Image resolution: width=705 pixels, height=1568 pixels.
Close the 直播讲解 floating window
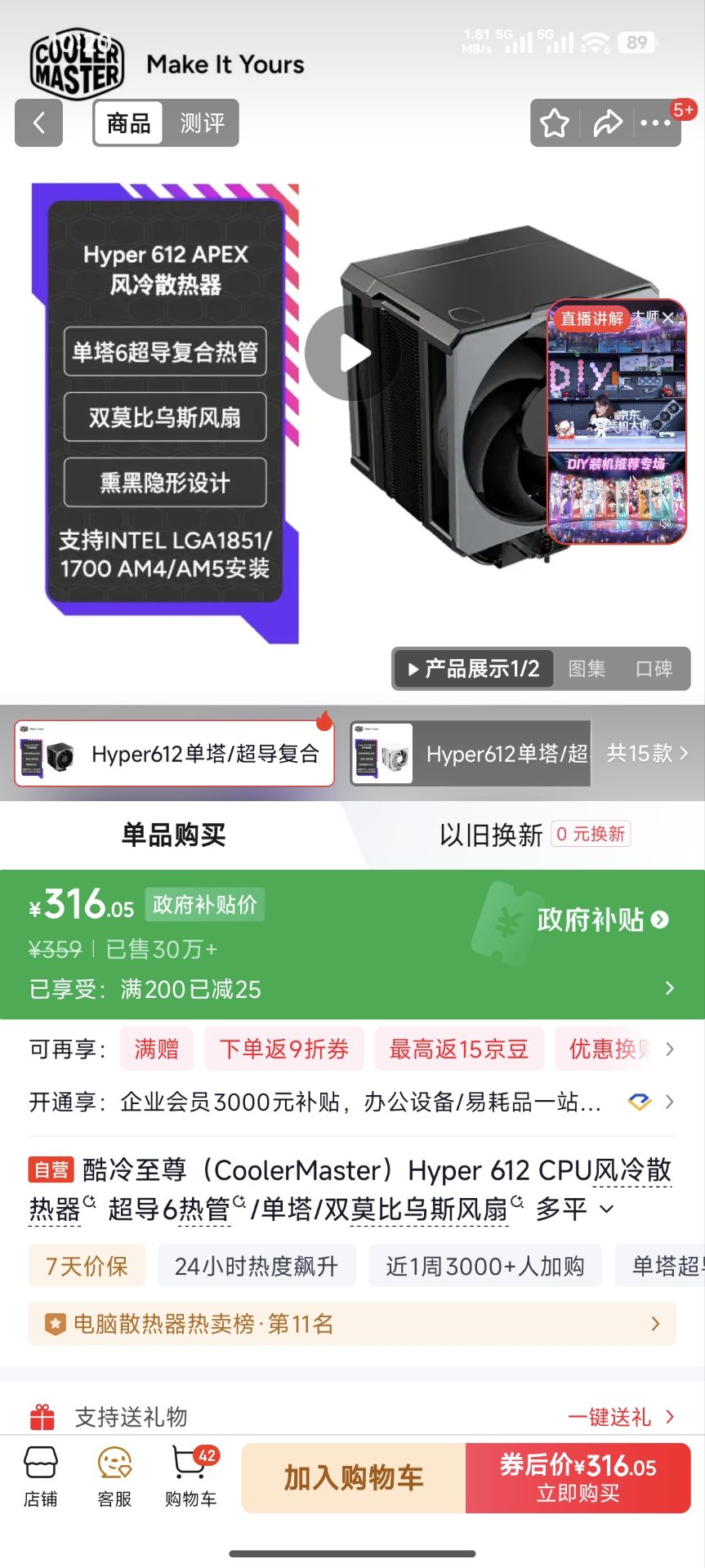coord(668,317)
